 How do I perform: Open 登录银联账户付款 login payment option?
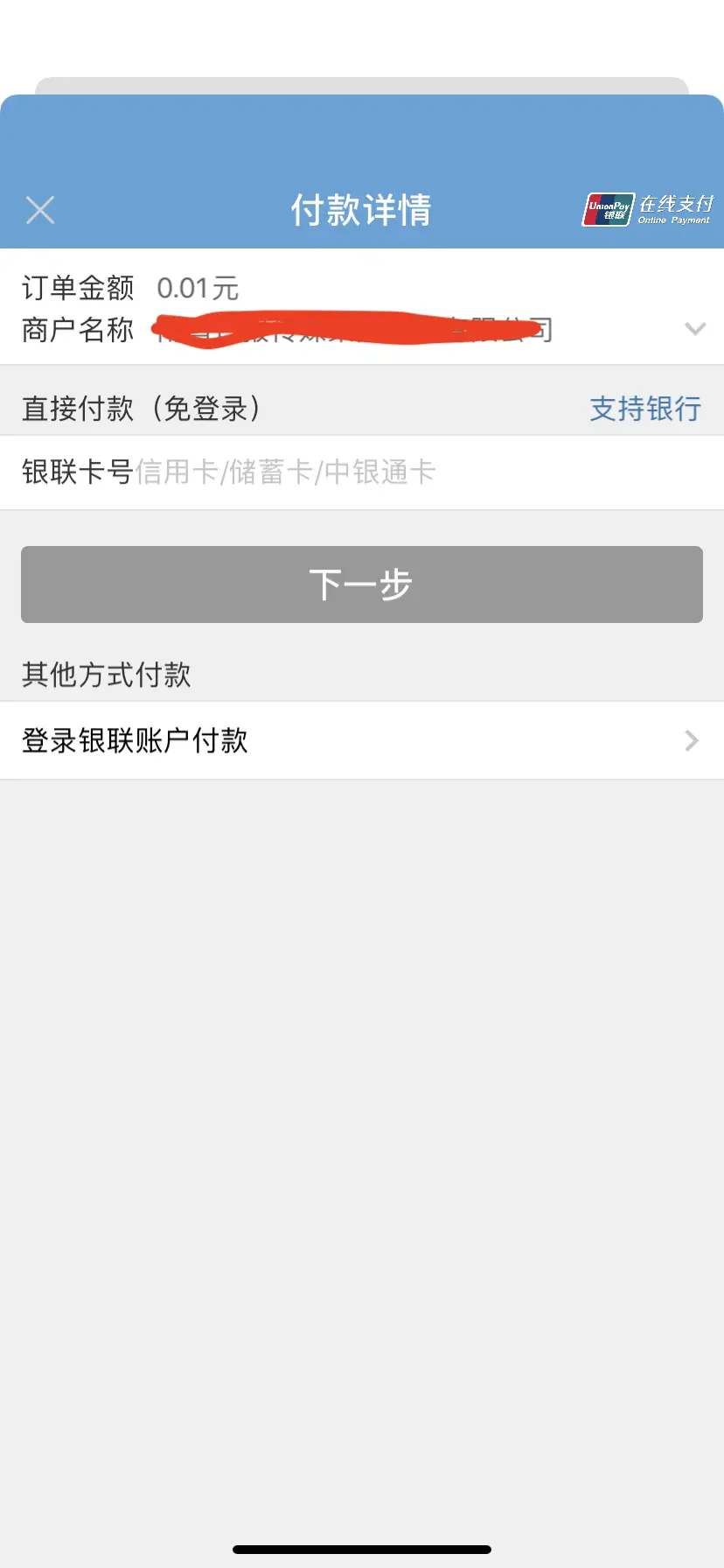pyautogui.click(x=362, y=740)
